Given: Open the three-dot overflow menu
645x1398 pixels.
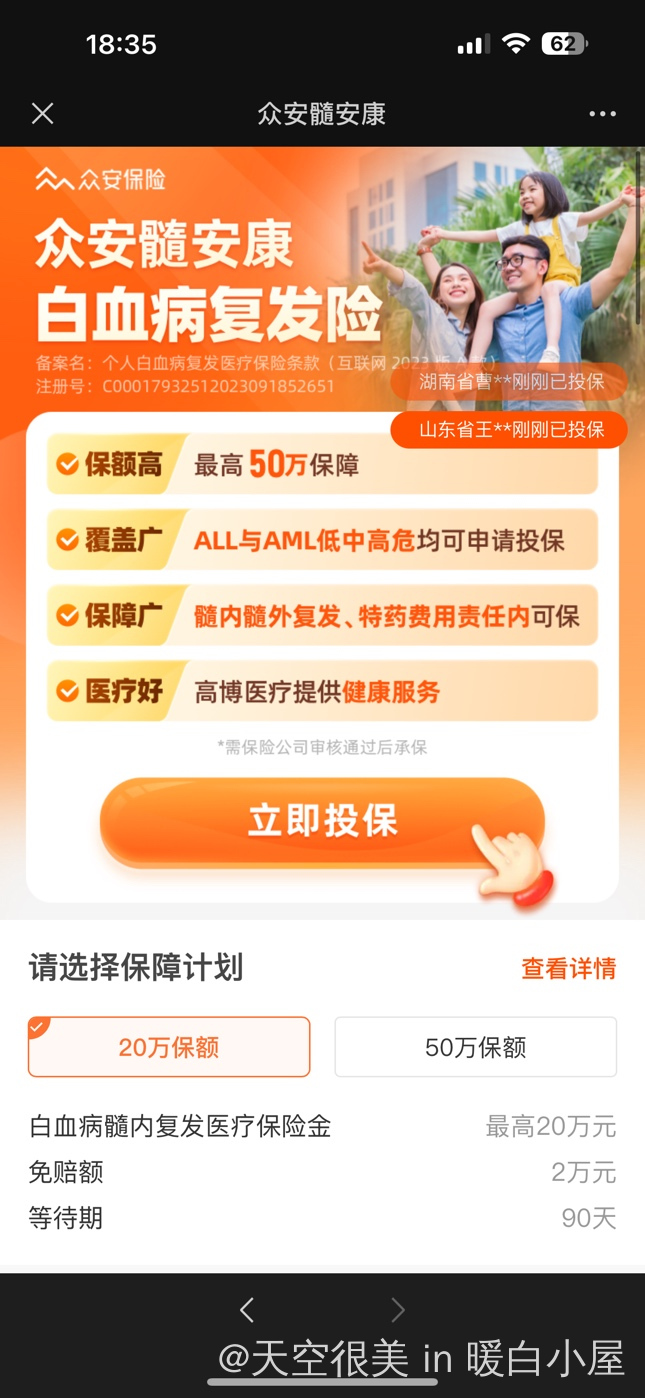Looking at the screenshot, I should coord(602,114).
